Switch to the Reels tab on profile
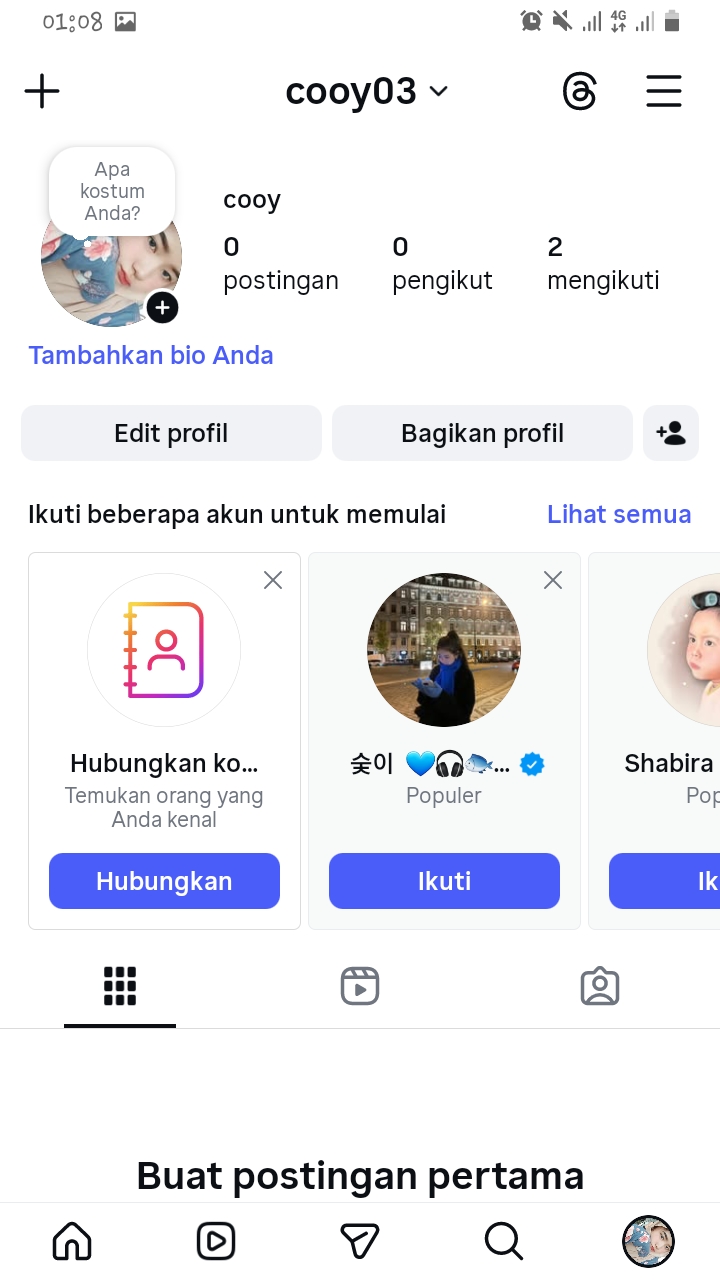Screen dimensions: 720x1280 click(360, 987)
